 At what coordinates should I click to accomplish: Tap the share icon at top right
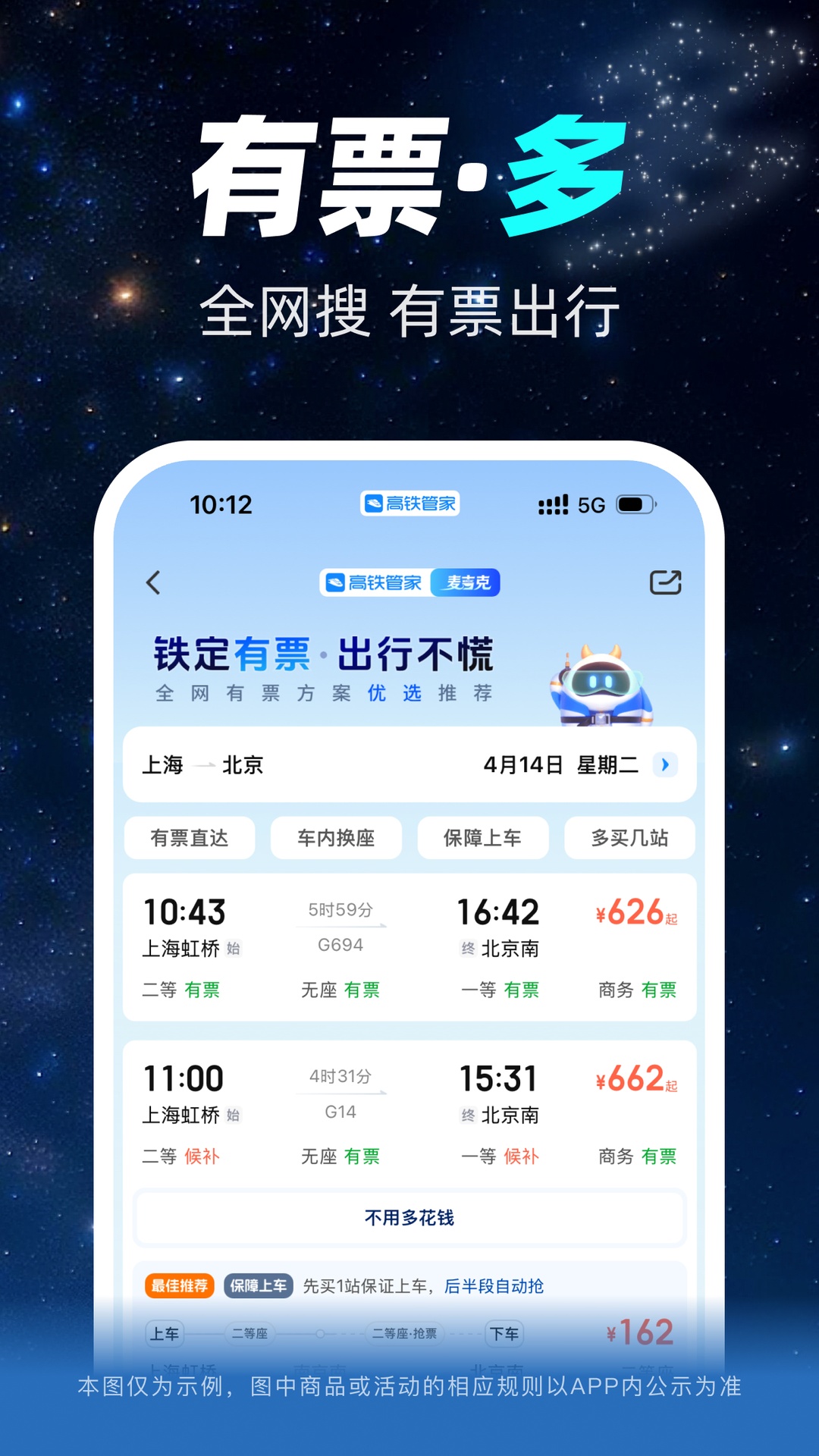click(x=665, y=582)
